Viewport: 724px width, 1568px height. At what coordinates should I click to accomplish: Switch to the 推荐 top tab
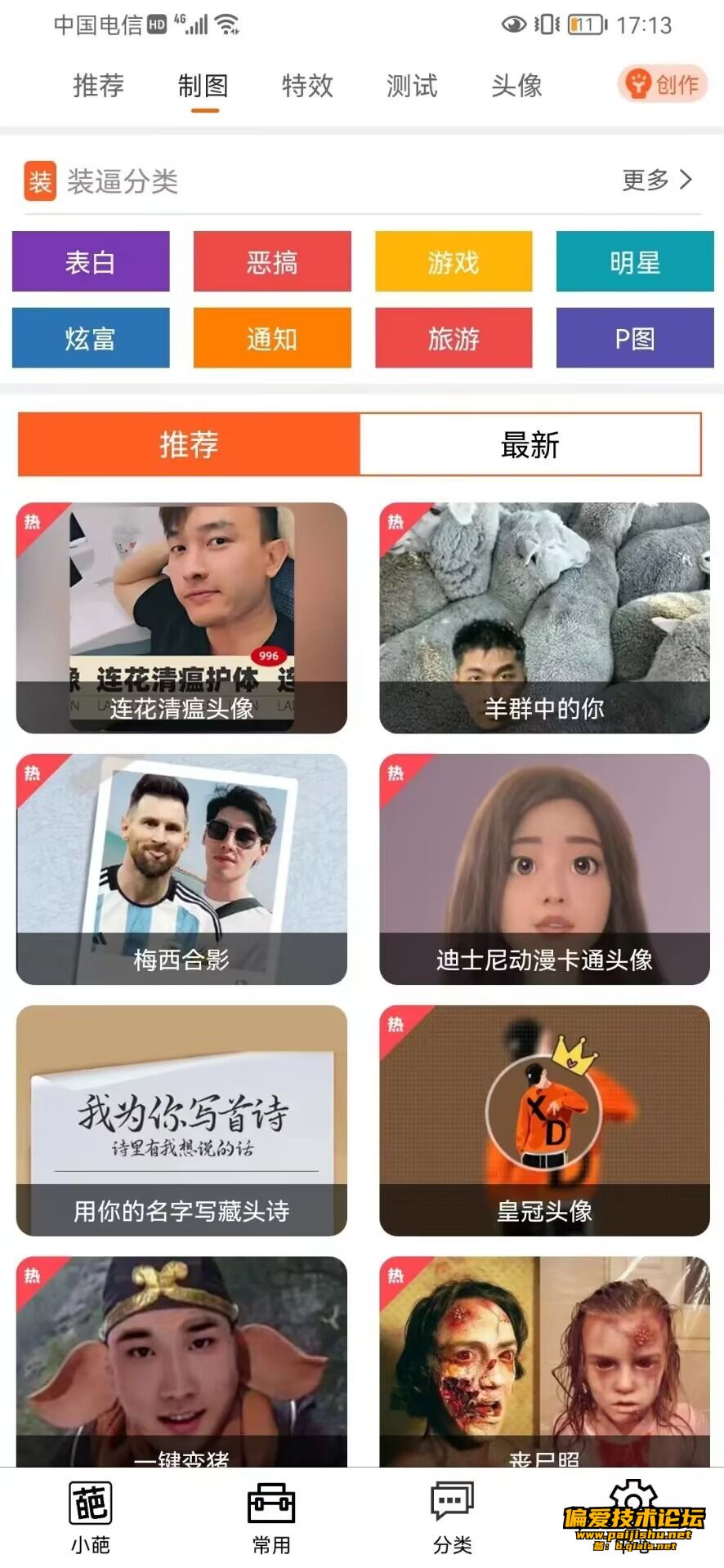coord(98,86)
